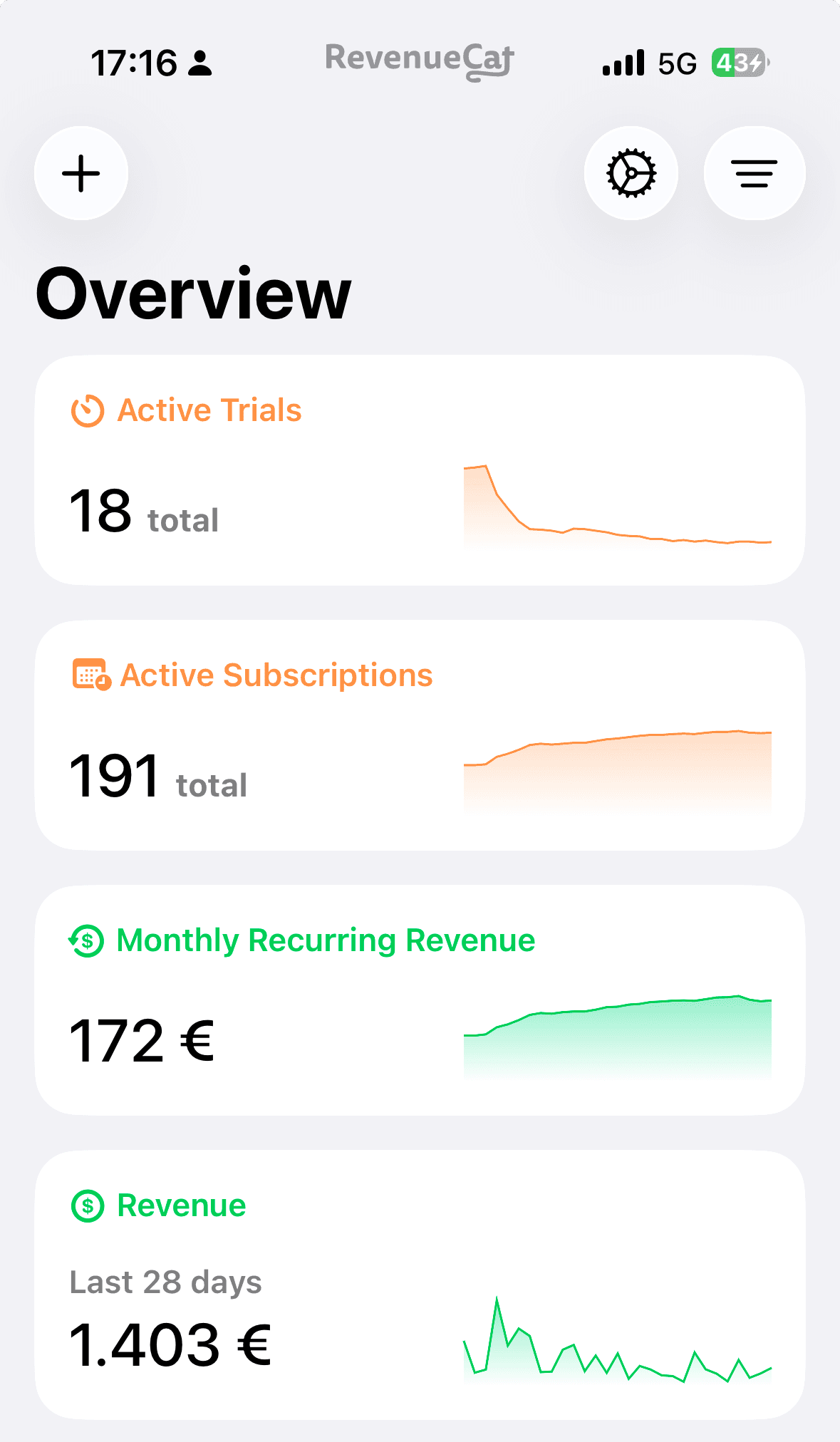The width and height of the screenshot is (840, 1442).
Task: Open the settings gear icon
Action: click(631, 173)
